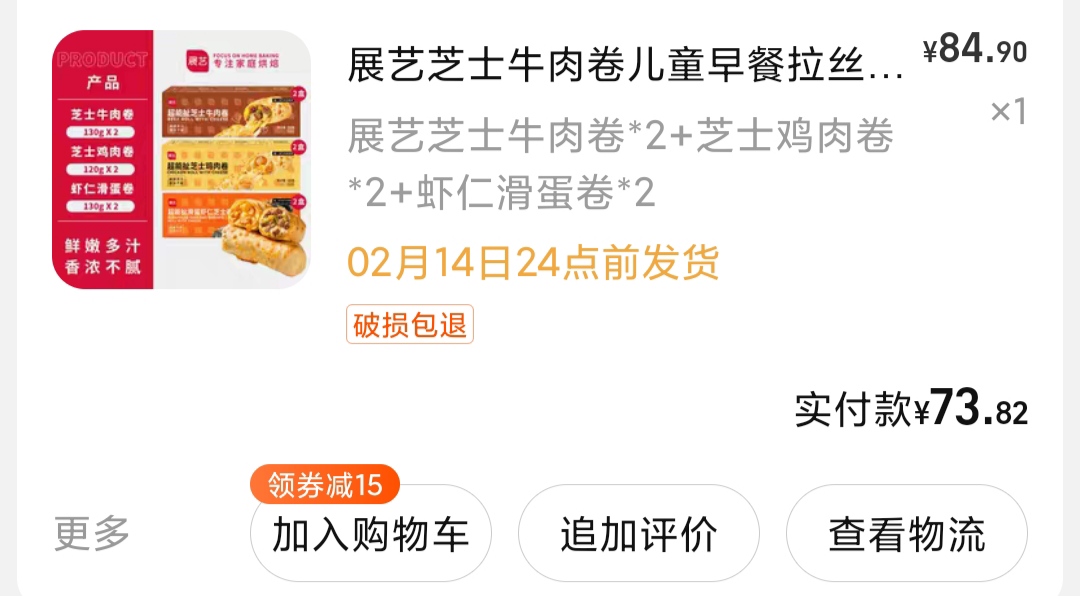Open 追加评价 to add a review
Viewport: 1080px width, 596px height.
pyautogui.click(x=638, y=535)
